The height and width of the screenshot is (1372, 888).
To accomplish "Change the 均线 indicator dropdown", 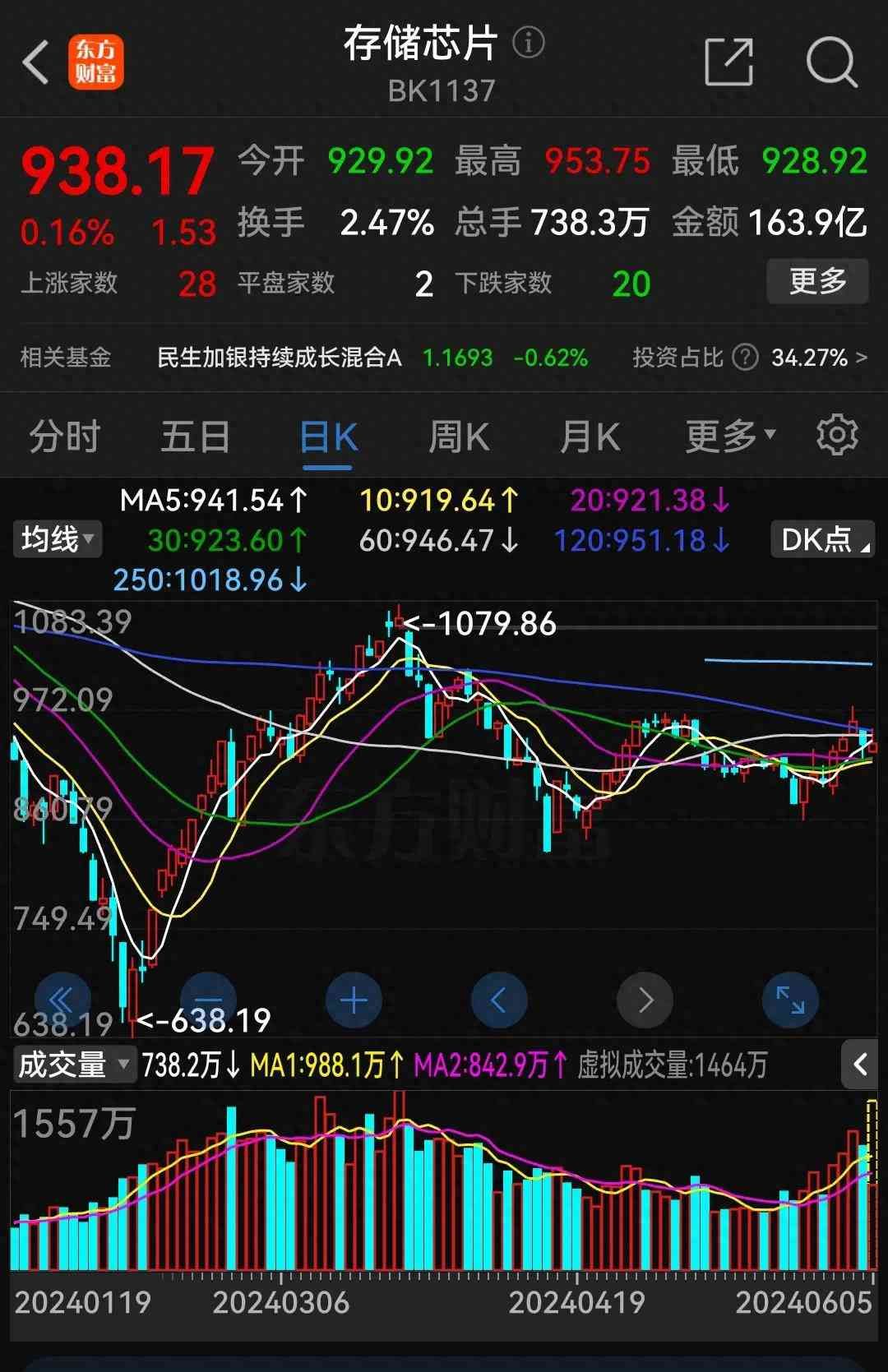I will (57, 539).
